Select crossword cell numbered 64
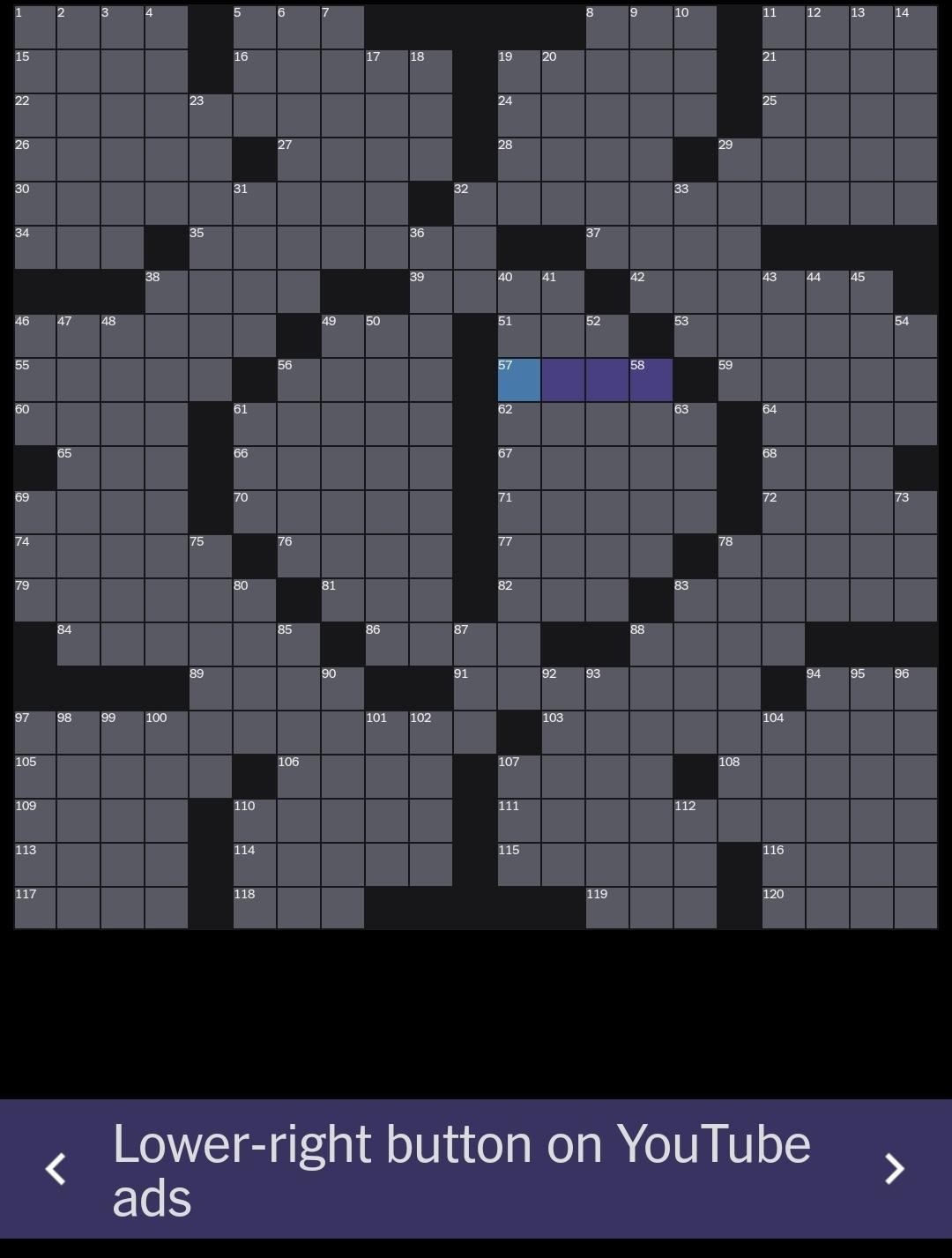Screen dimensions: 952x1258 (x=784, y=424)
